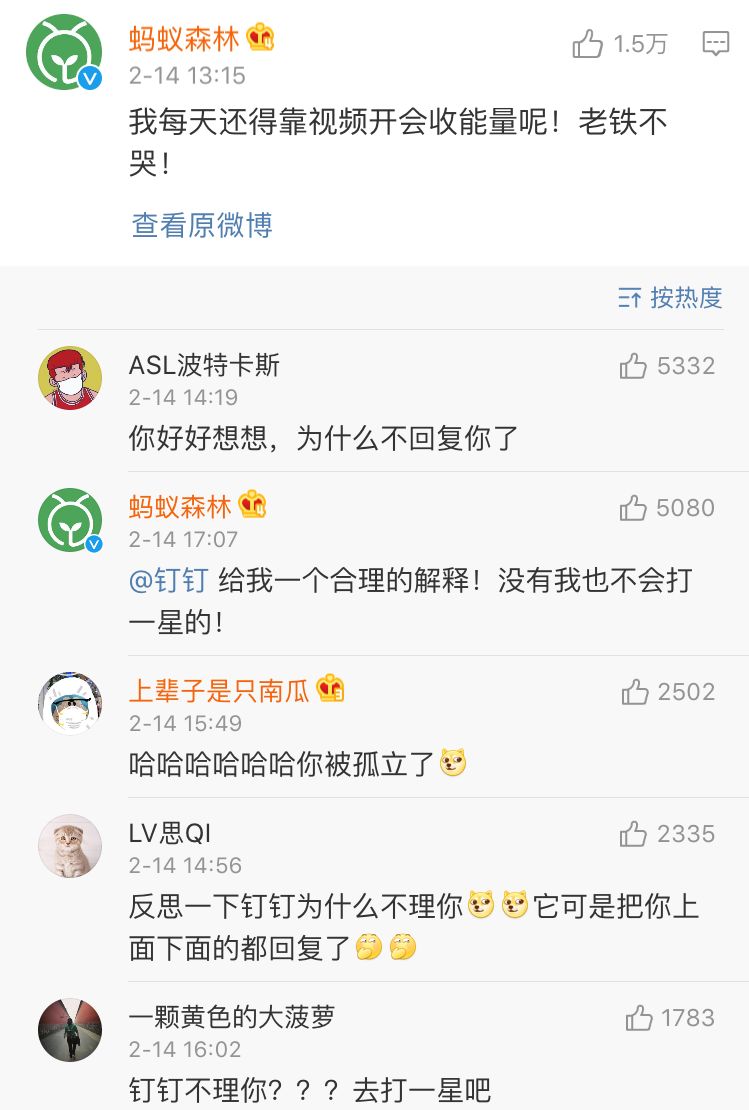Open 一颗黄色的大菠萝's profile avatar

click(x=70, y=1030)
